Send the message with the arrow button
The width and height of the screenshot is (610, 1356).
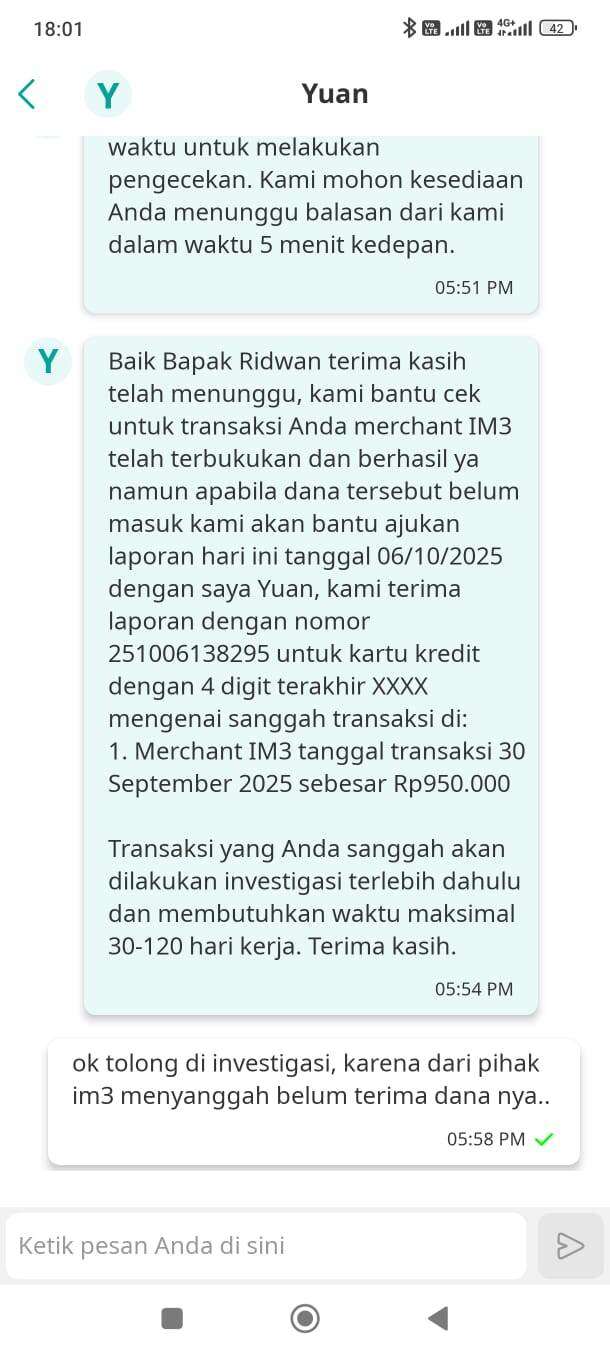pyautogui.click(x=570, y=1246)
